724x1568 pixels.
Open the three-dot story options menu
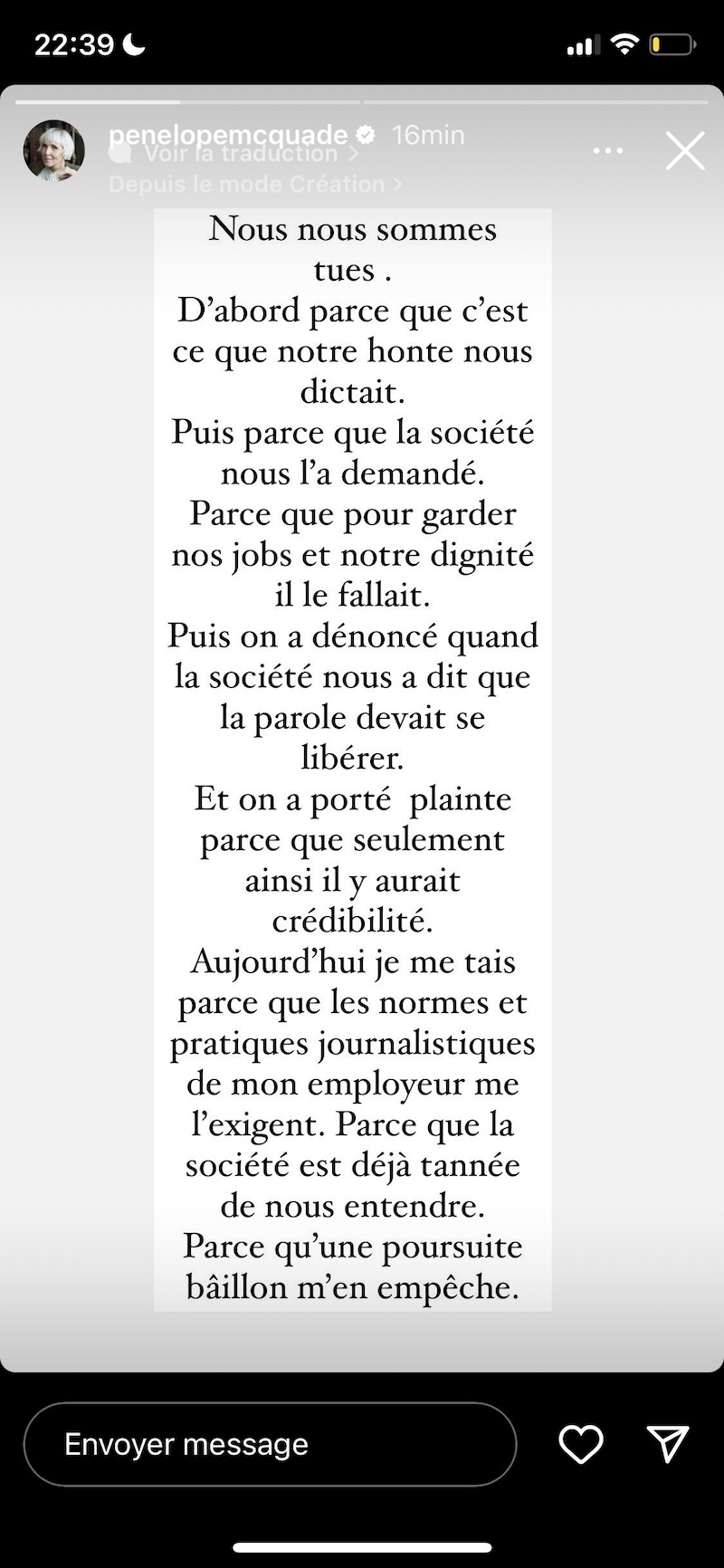[x=608, y=150]
